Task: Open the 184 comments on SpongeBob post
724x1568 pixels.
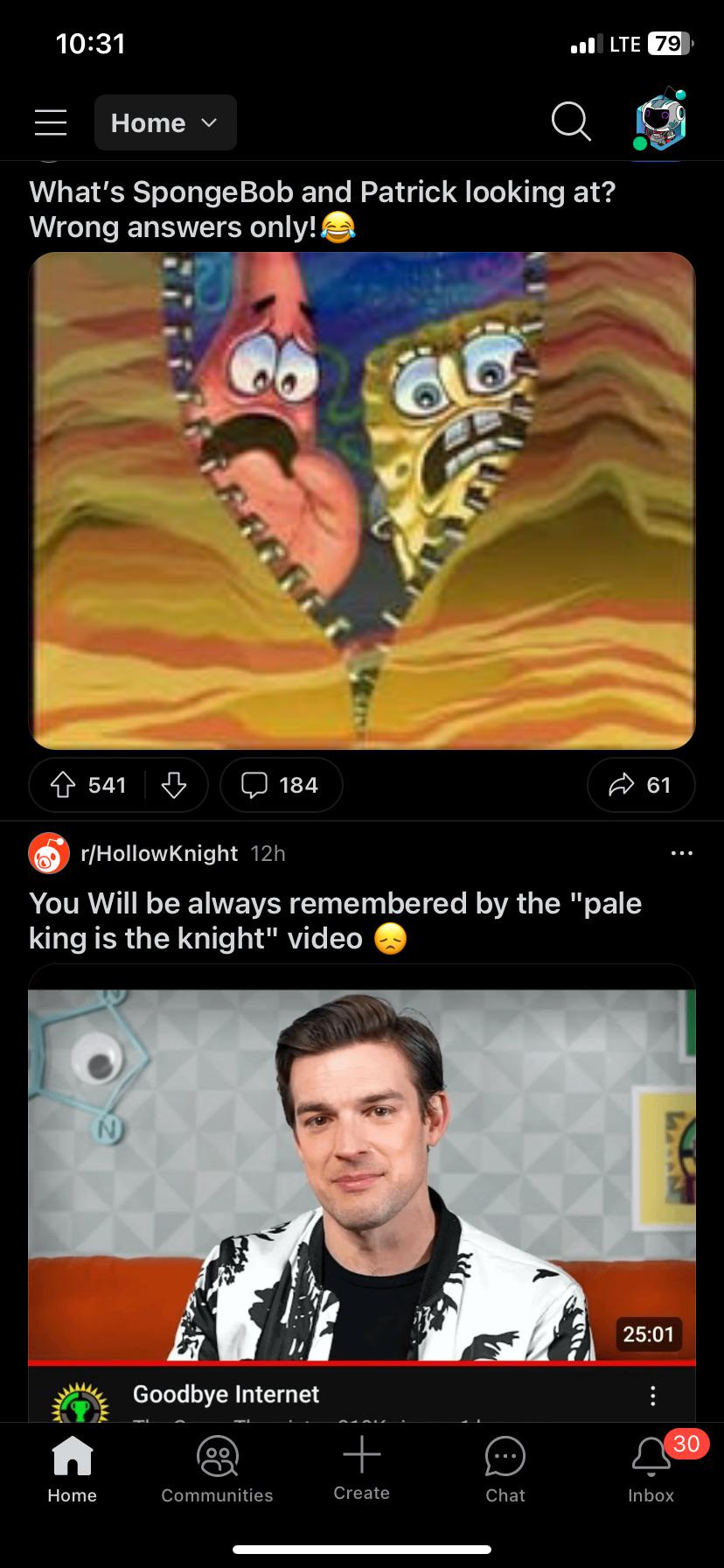Action: coord(281,785)
